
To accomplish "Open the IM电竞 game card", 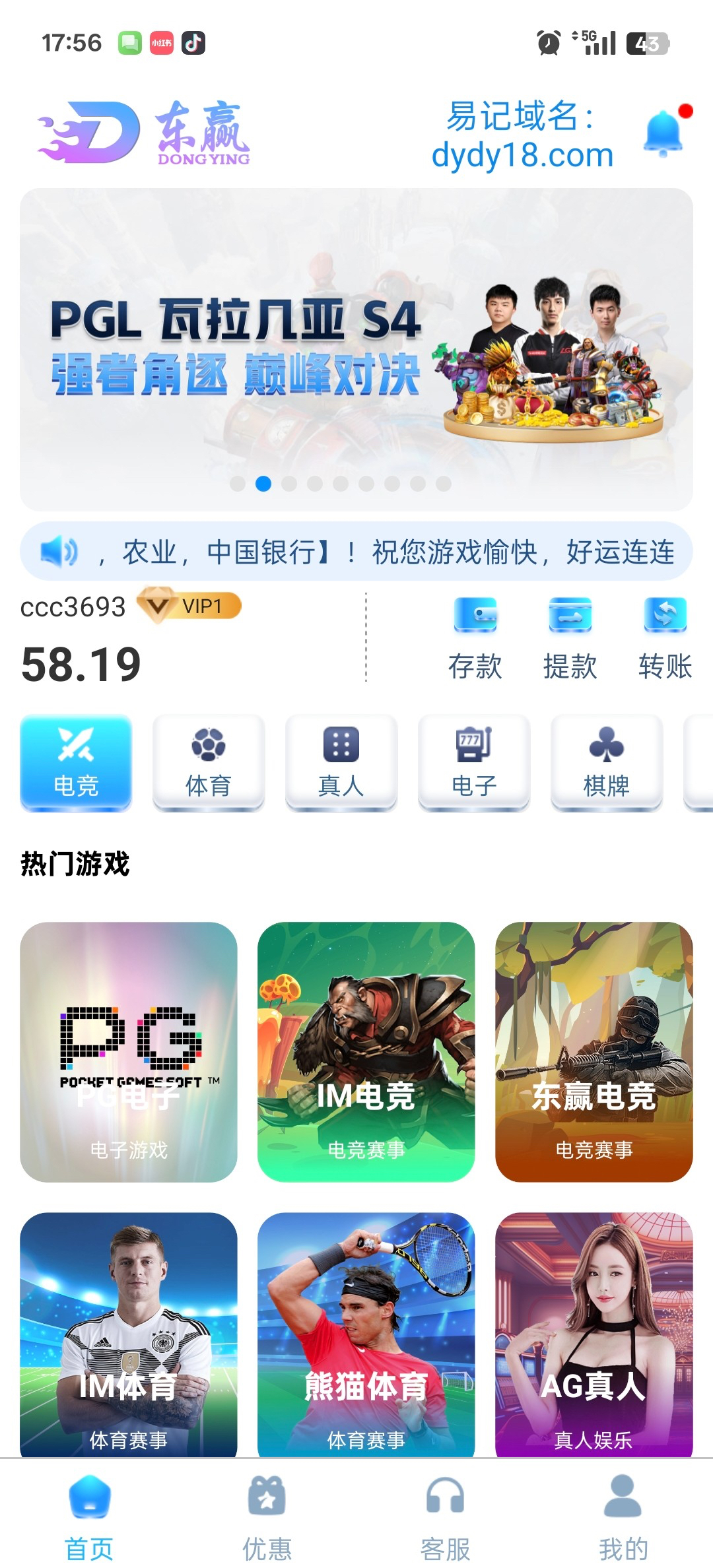I will coord(366,1052).
